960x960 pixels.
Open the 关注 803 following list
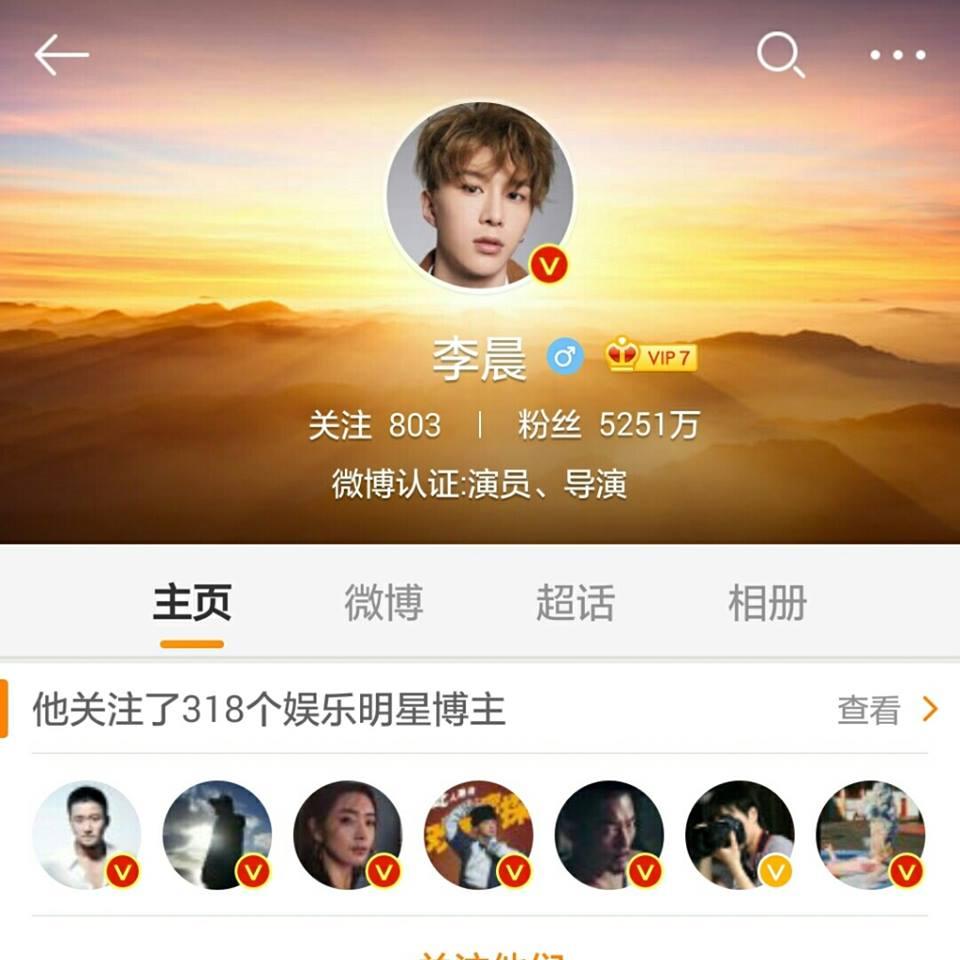374,425
